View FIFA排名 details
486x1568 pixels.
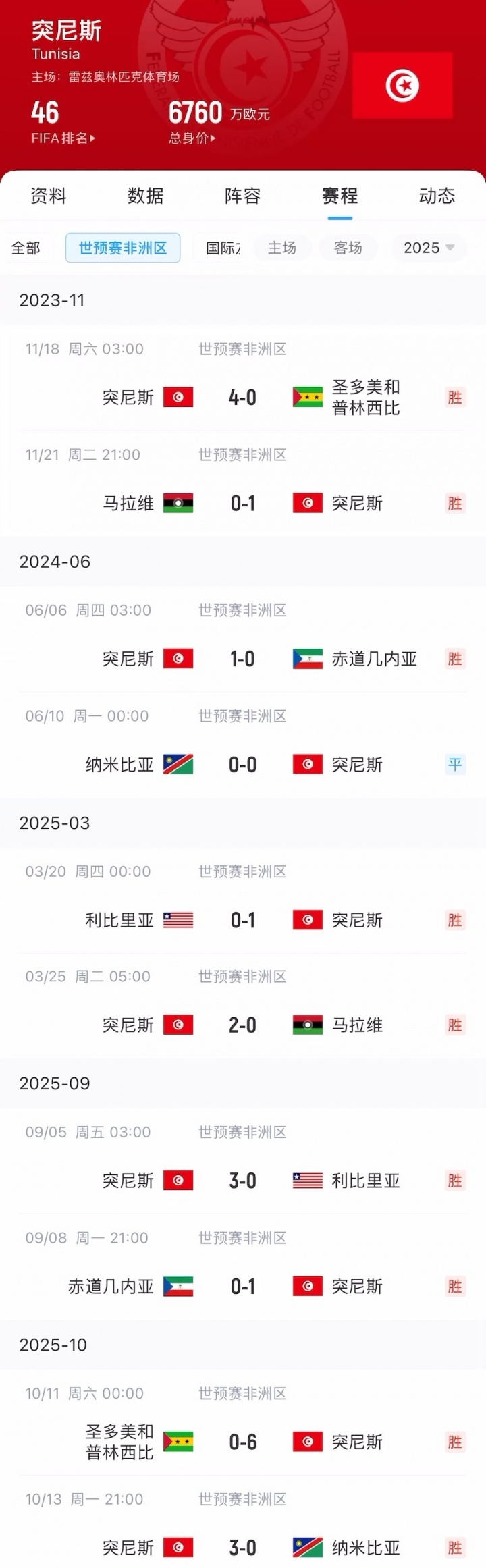[63, 138]
